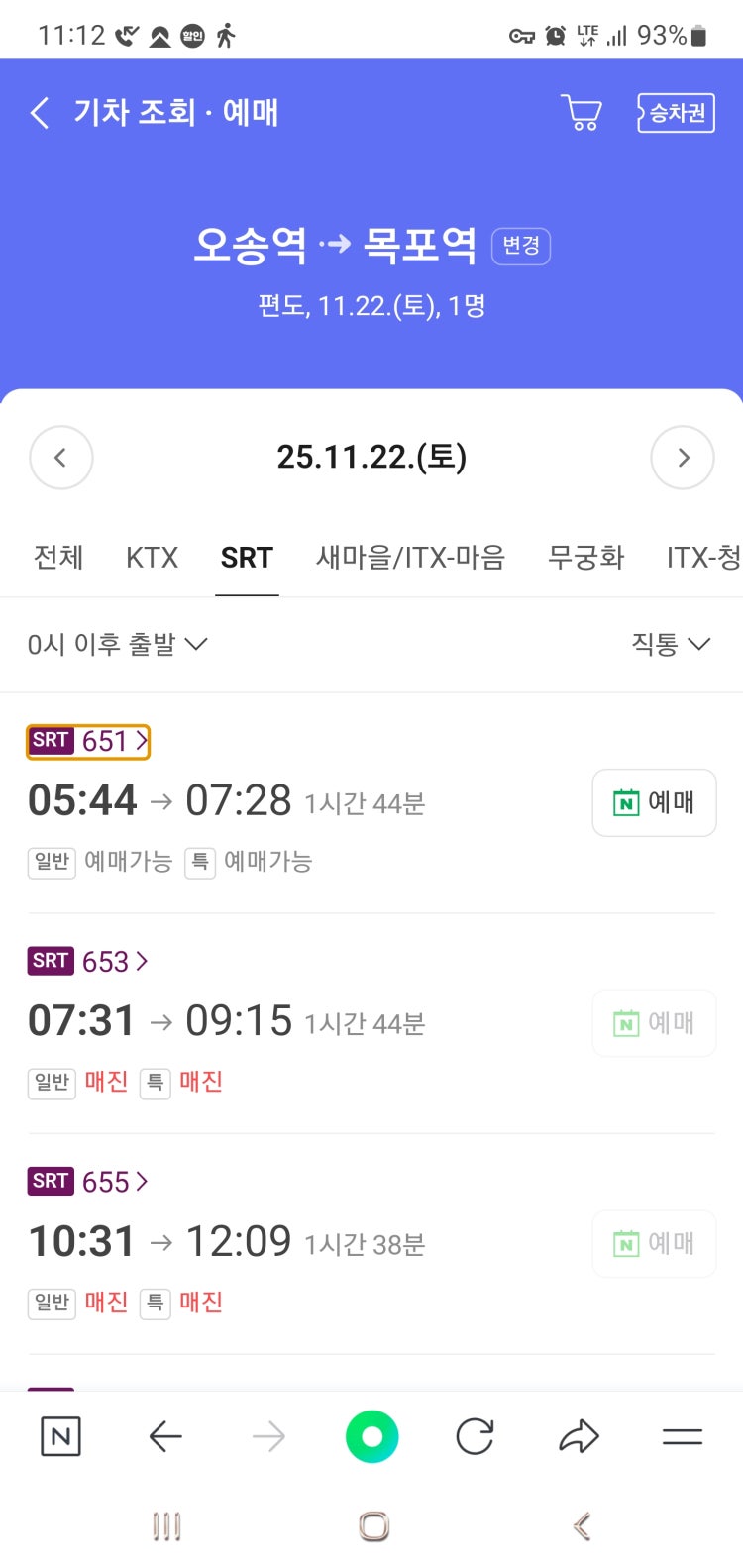Open the Naver home button in toolbar
Viewport: 743px width, 1568px height.
60,1437
